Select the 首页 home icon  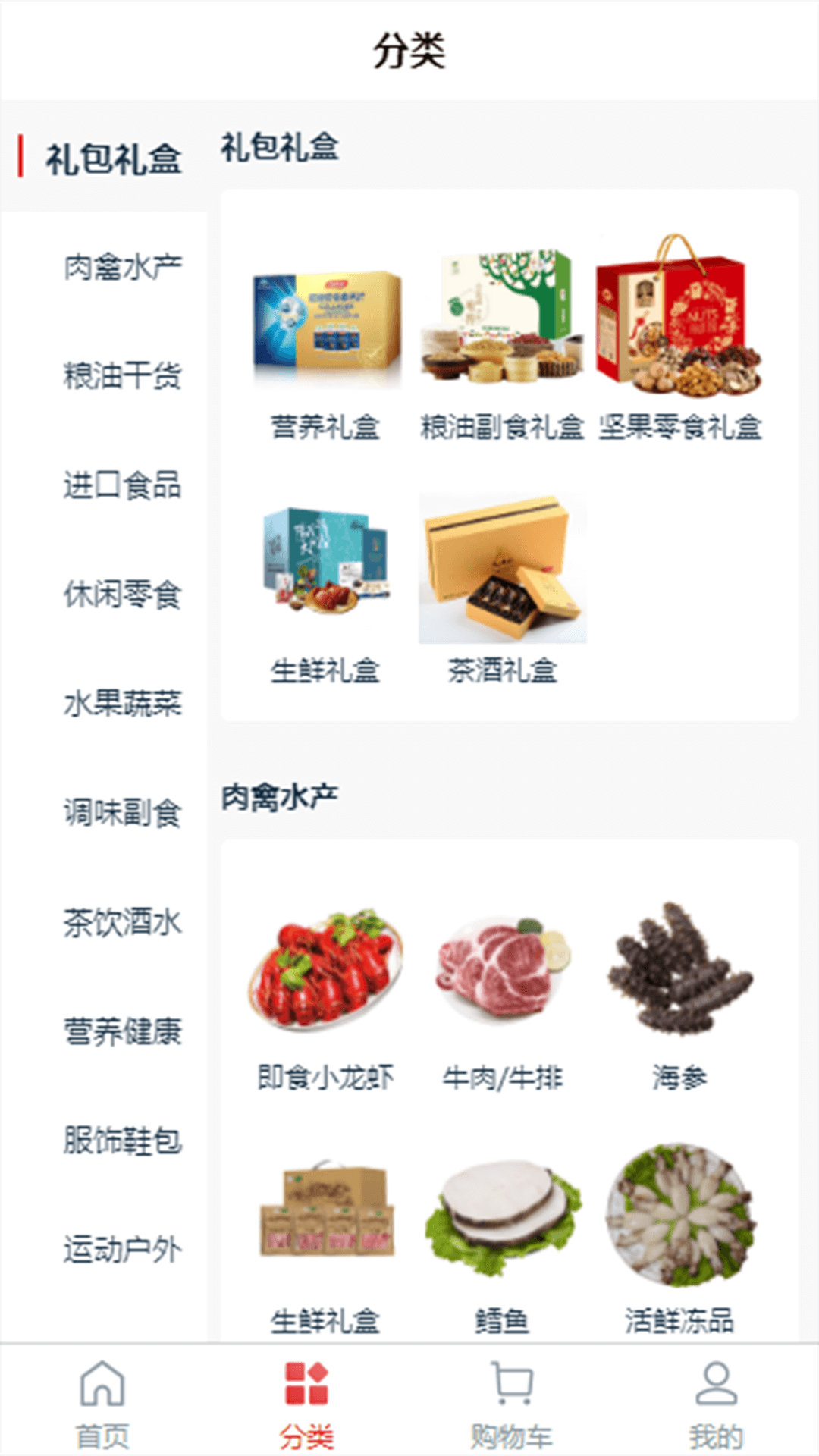pyautogui.click(x=102, y=1384)
